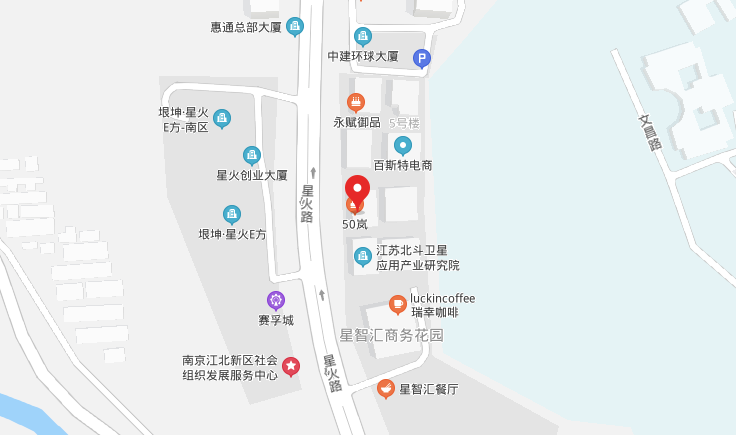Tap the red pin at 50岚

[x=357, y=190]
